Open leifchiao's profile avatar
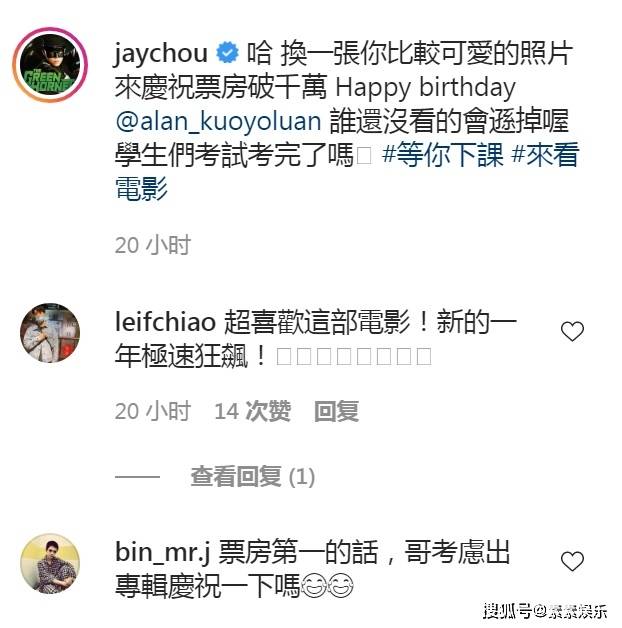This screenshot has height=628, width=622. pyautogui.click(x=50, y=333)
